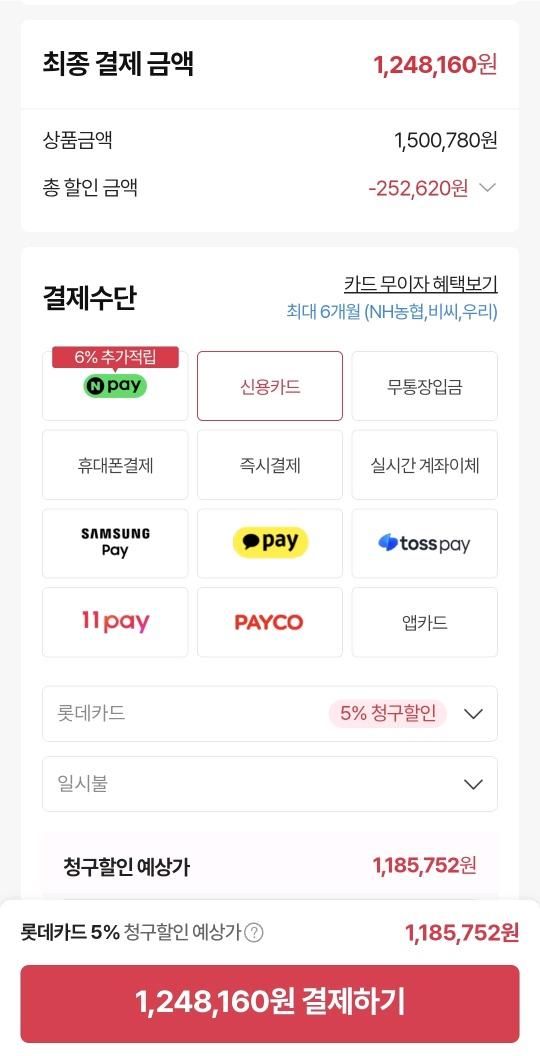Open the 일시불 installment dropdown

(x=270, y=784)
